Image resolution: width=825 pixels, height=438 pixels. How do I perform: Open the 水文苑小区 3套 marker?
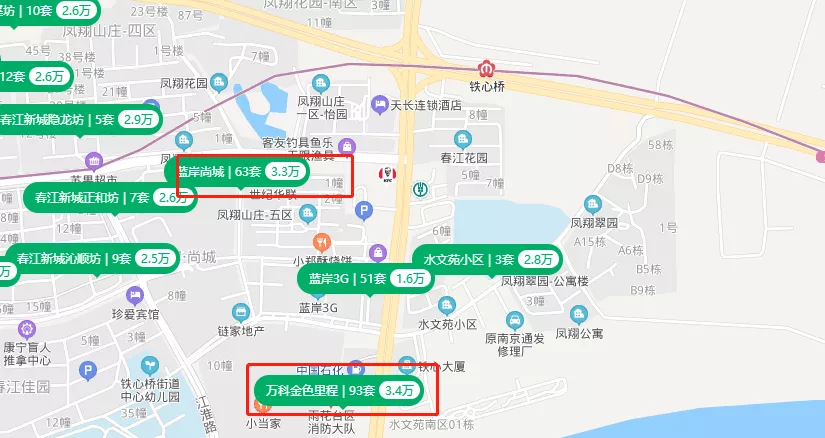(487, 260)
